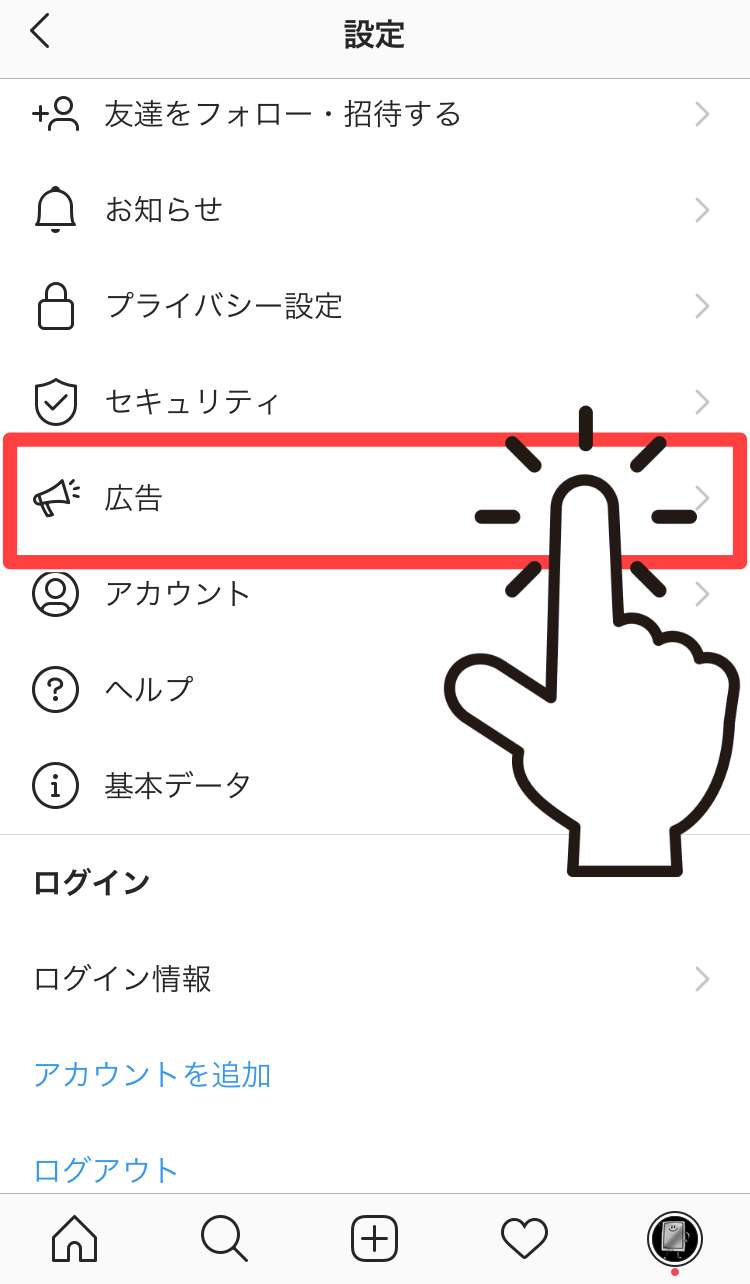Image resolution: width=750 pixels, height=1284 pixels.
Task: Switch to the home feed tab
Action: coord(75,1239)
